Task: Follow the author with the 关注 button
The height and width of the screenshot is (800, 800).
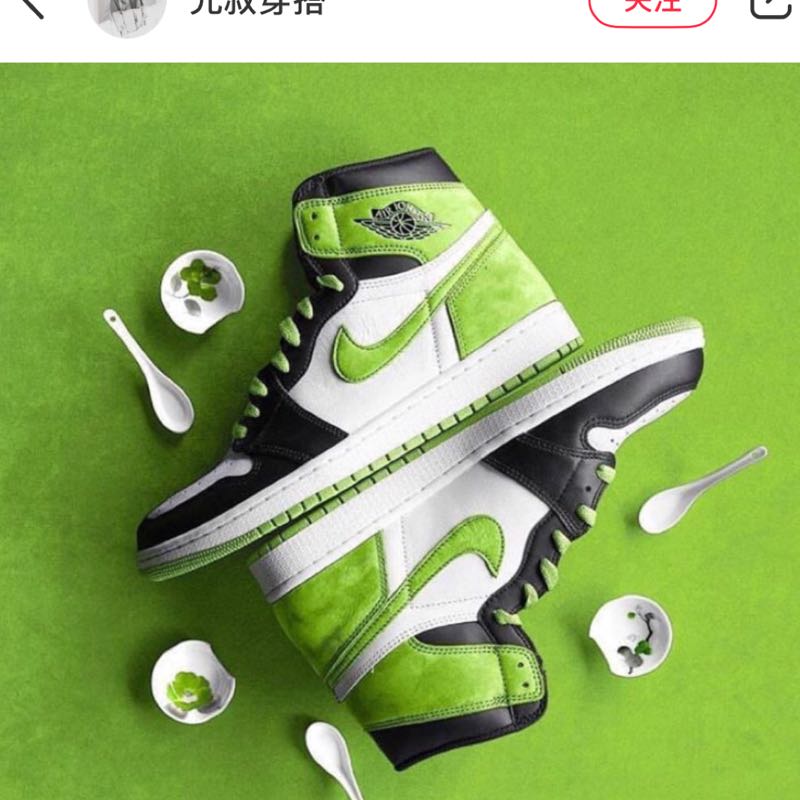Action: point(652,8)
